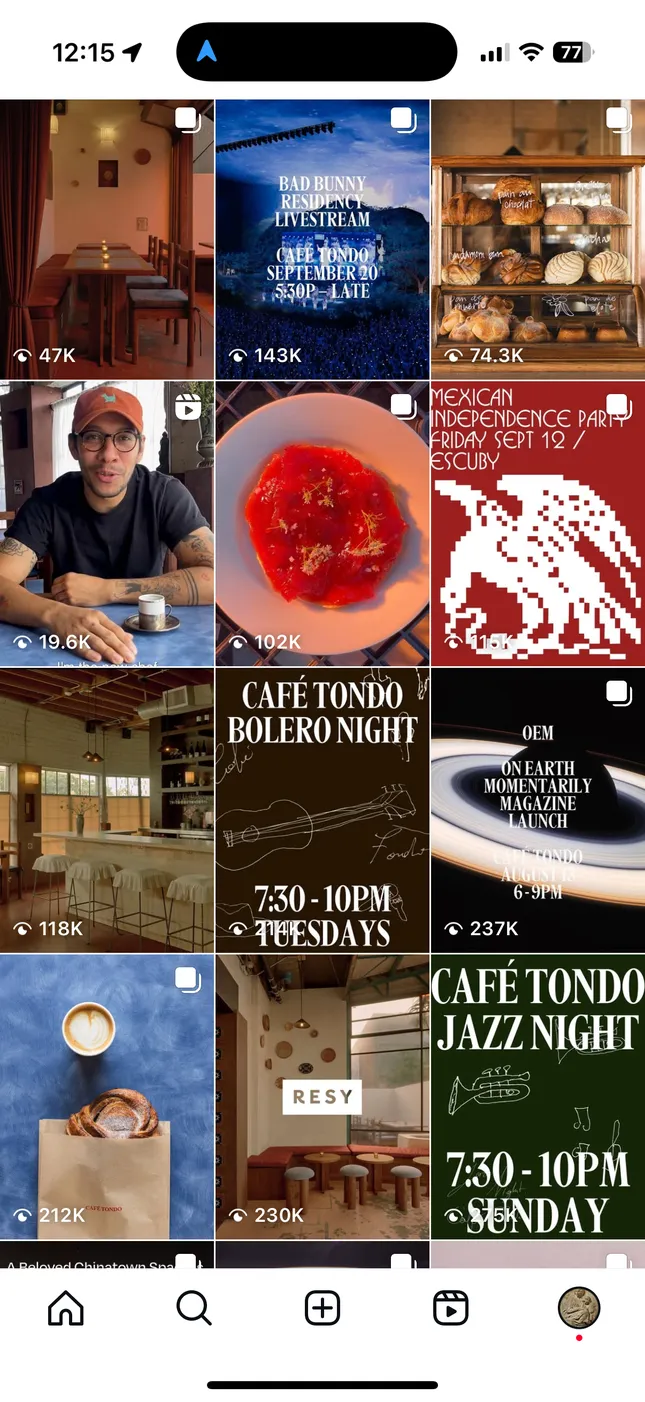Open the Café Tondo Bolero Night post
The image size is (645, 1402).
(x=322, y=809)
